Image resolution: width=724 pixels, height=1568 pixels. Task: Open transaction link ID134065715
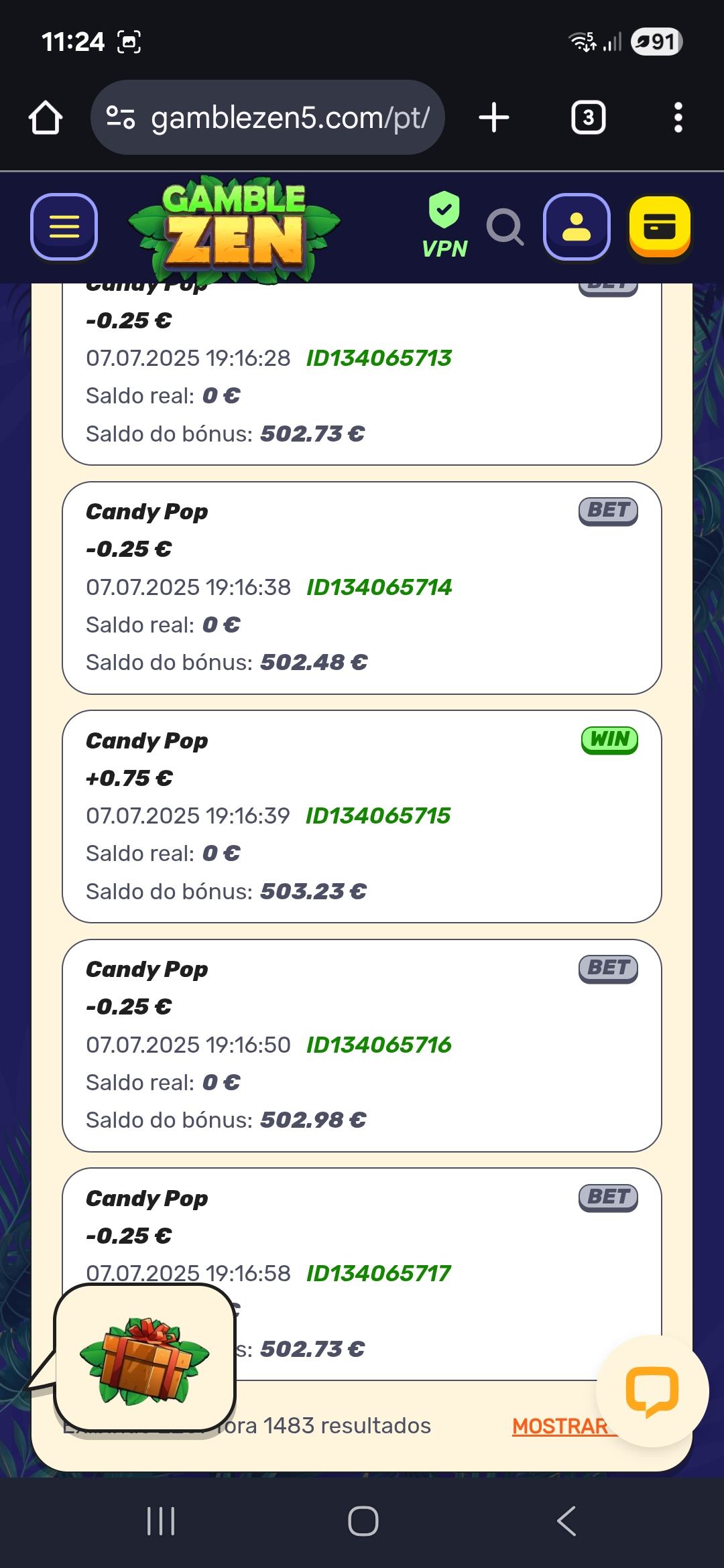[379, 816]
